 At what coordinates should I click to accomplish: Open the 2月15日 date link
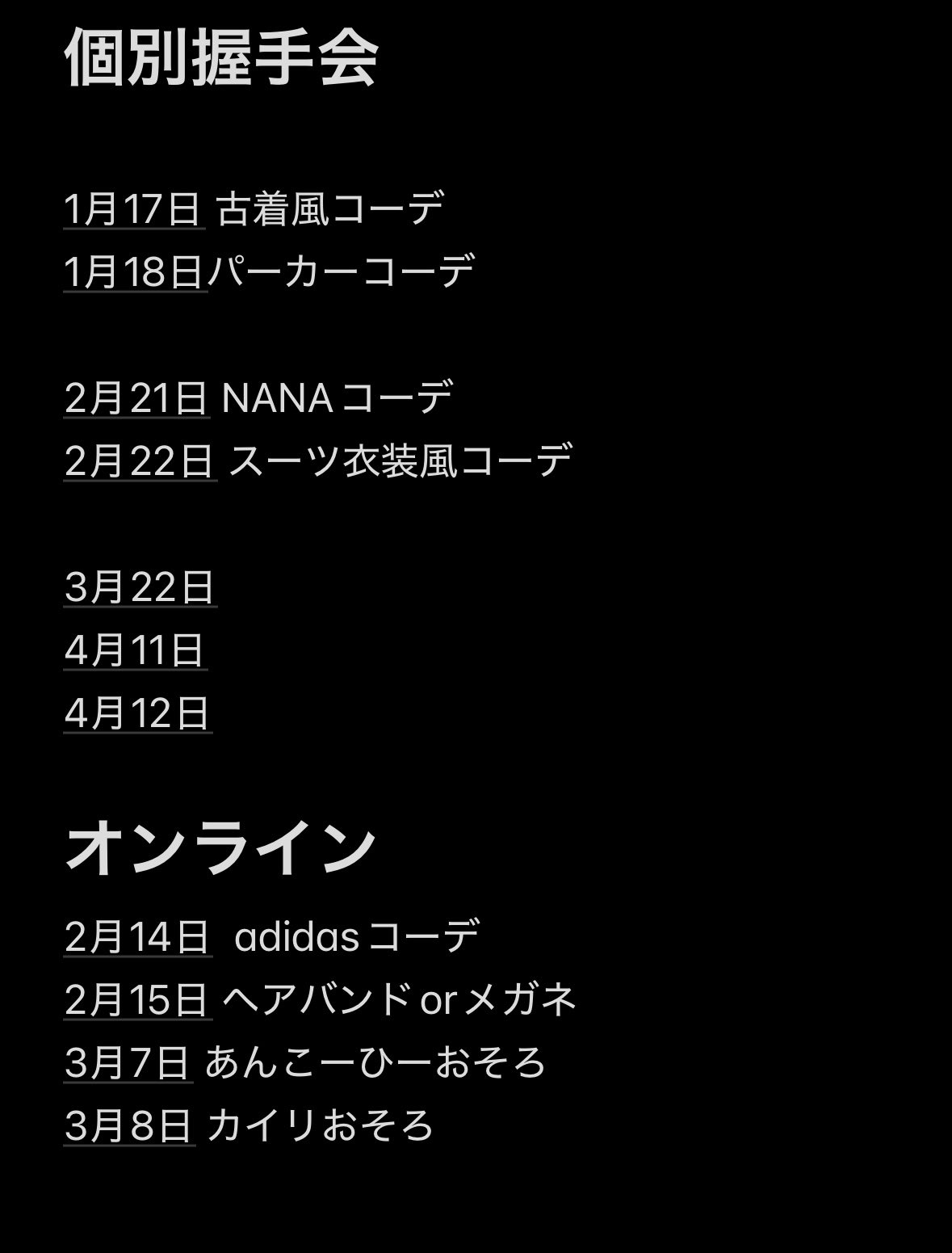tap(137, 1000)
